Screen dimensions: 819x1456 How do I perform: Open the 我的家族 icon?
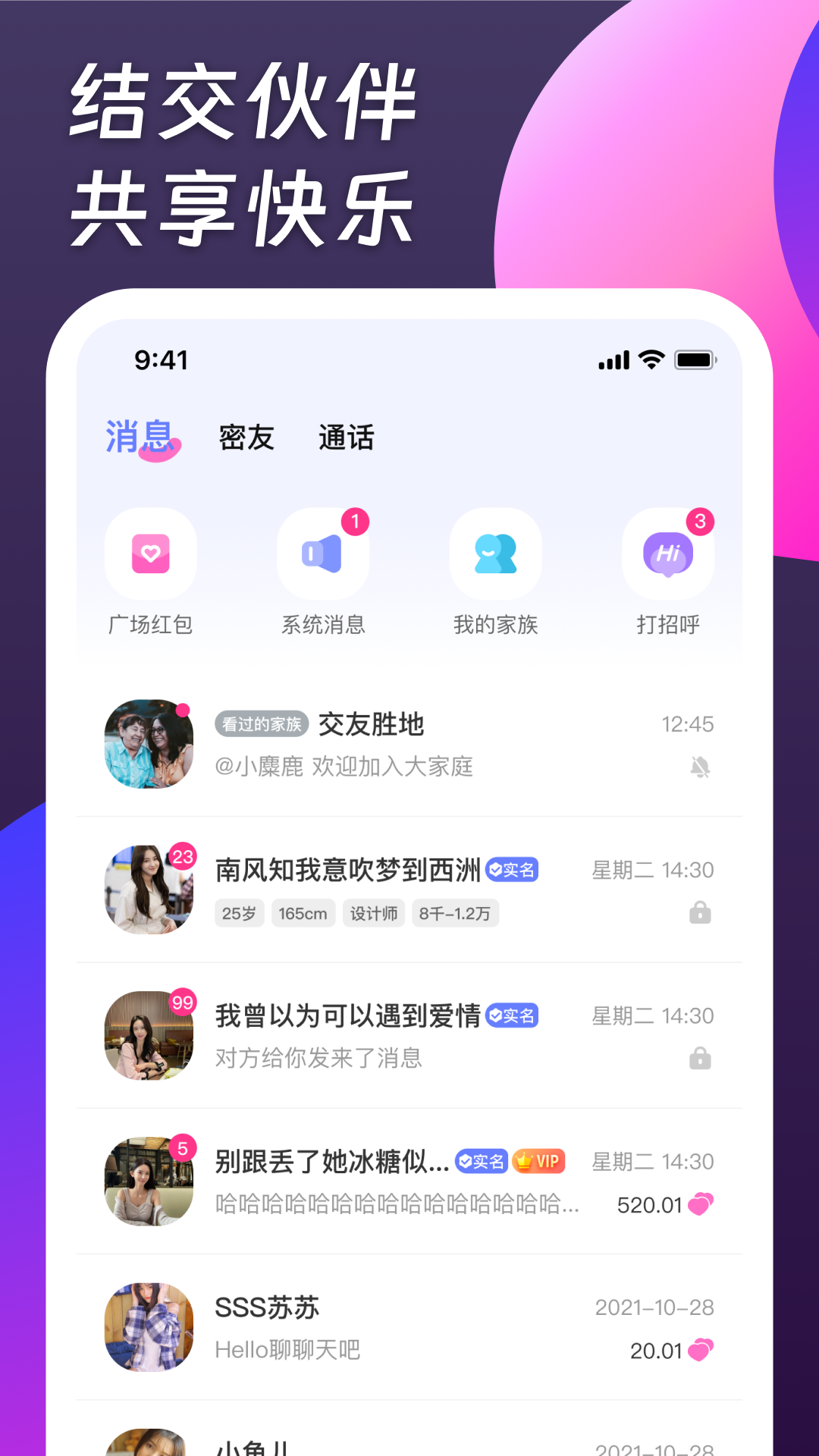coord(495,554)
